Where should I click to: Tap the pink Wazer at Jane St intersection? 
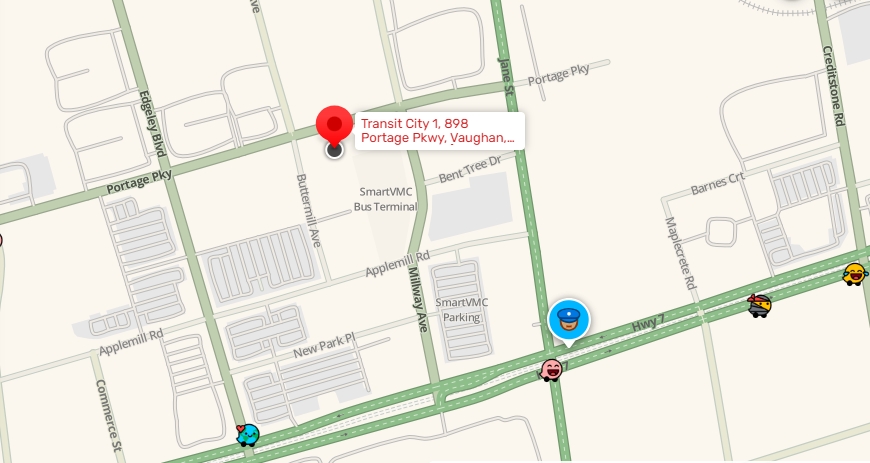tap(551, 369)
